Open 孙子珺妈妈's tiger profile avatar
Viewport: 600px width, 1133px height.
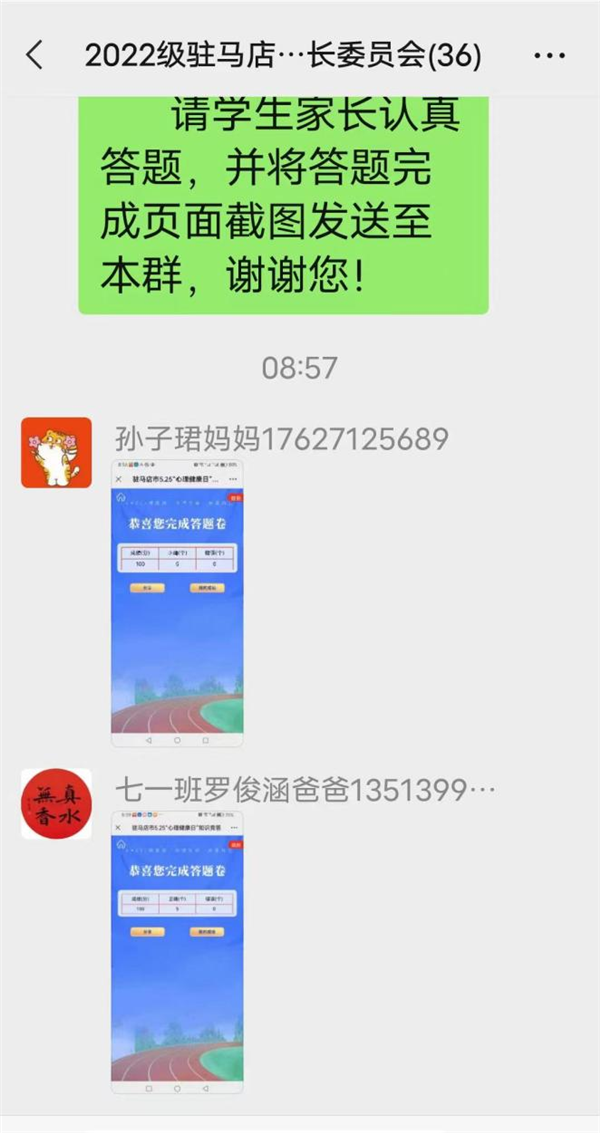[x=56, y=452]
